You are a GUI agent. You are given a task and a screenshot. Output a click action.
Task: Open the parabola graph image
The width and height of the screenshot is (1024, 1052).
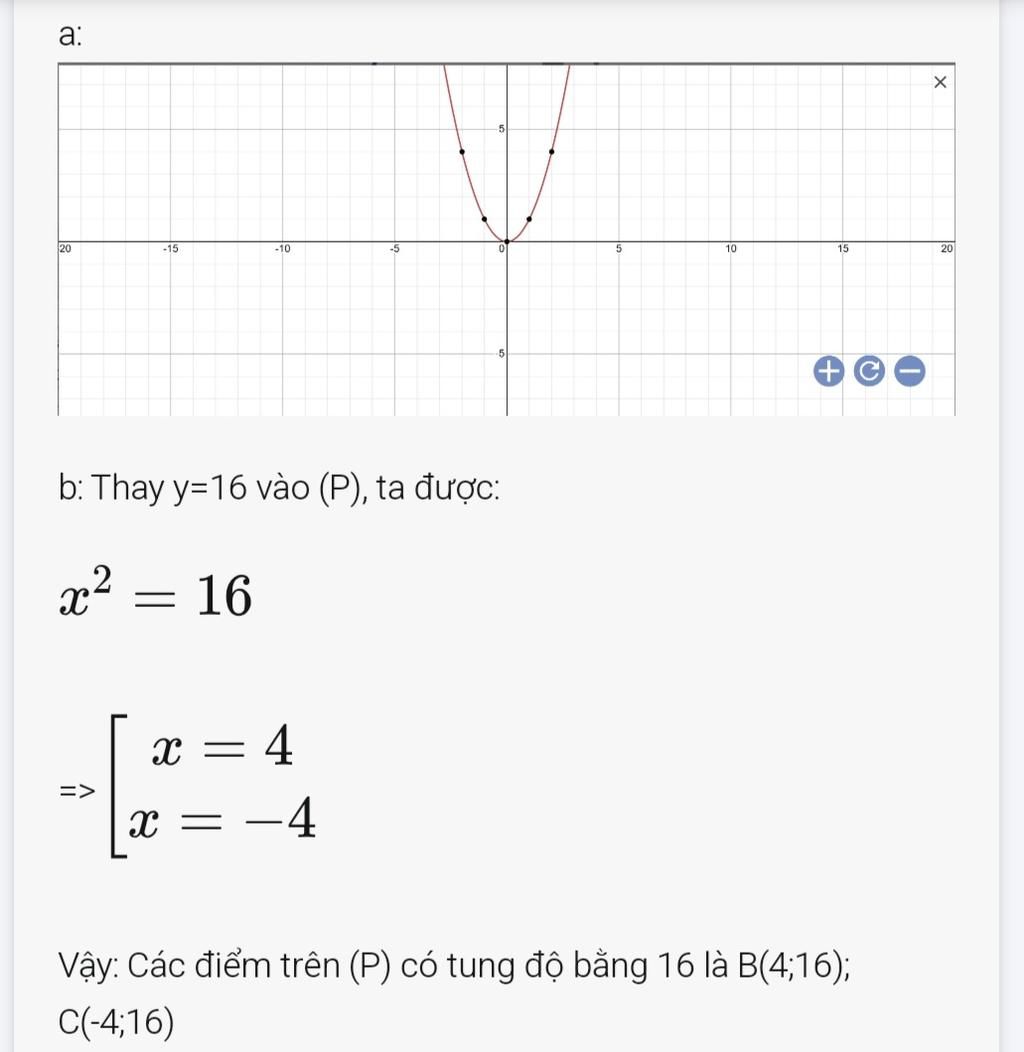tap(506, 239)
